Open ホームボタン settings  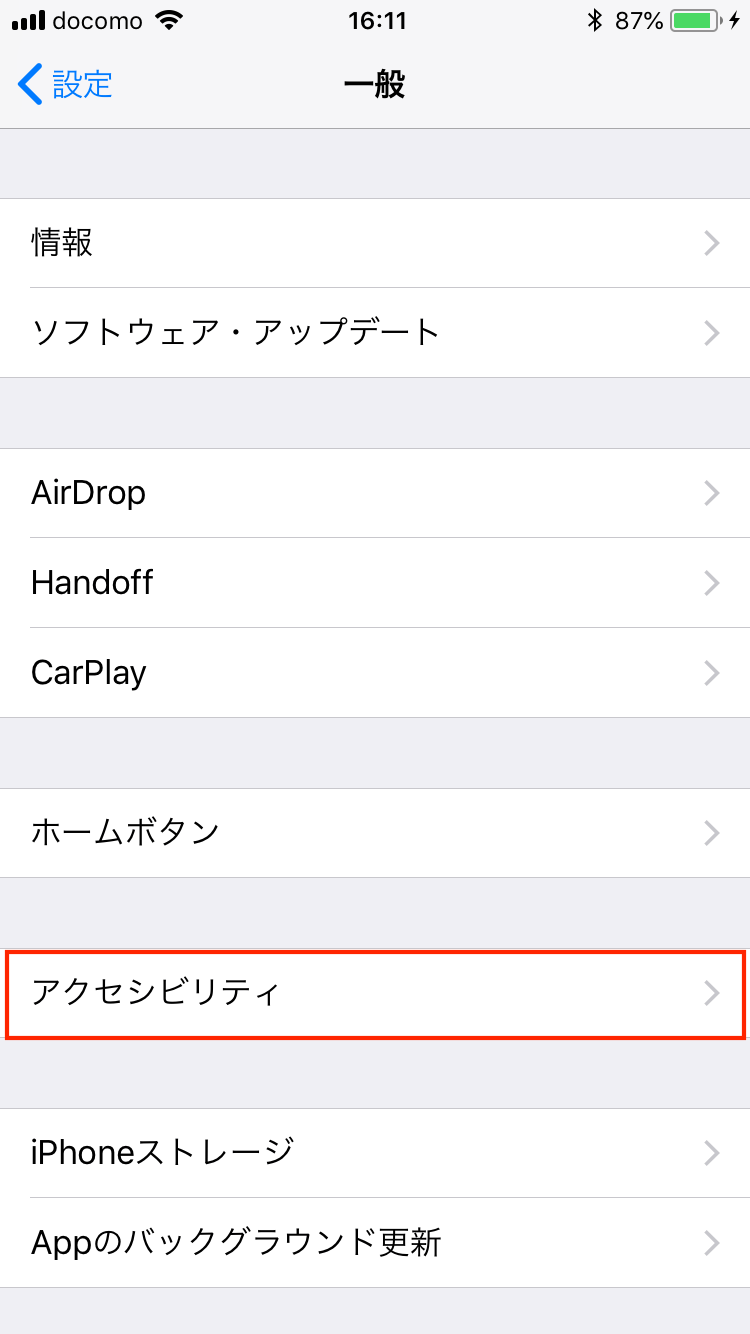(375, 833)
